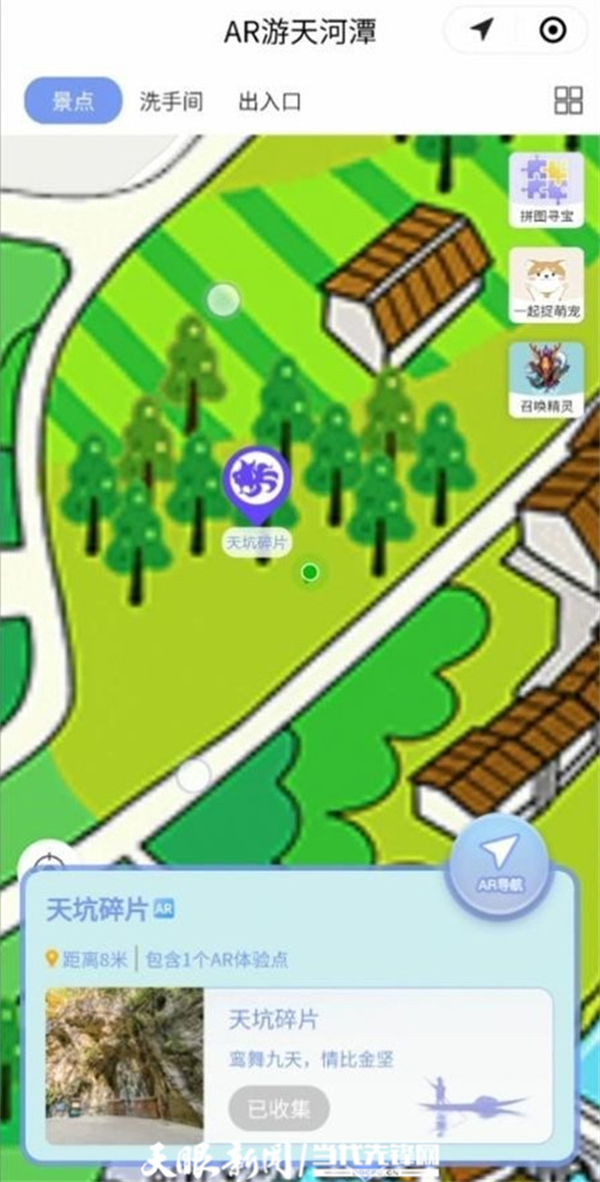Tap the mini program close circle icon
600x1182 pixels.
(x=552, y=31)
